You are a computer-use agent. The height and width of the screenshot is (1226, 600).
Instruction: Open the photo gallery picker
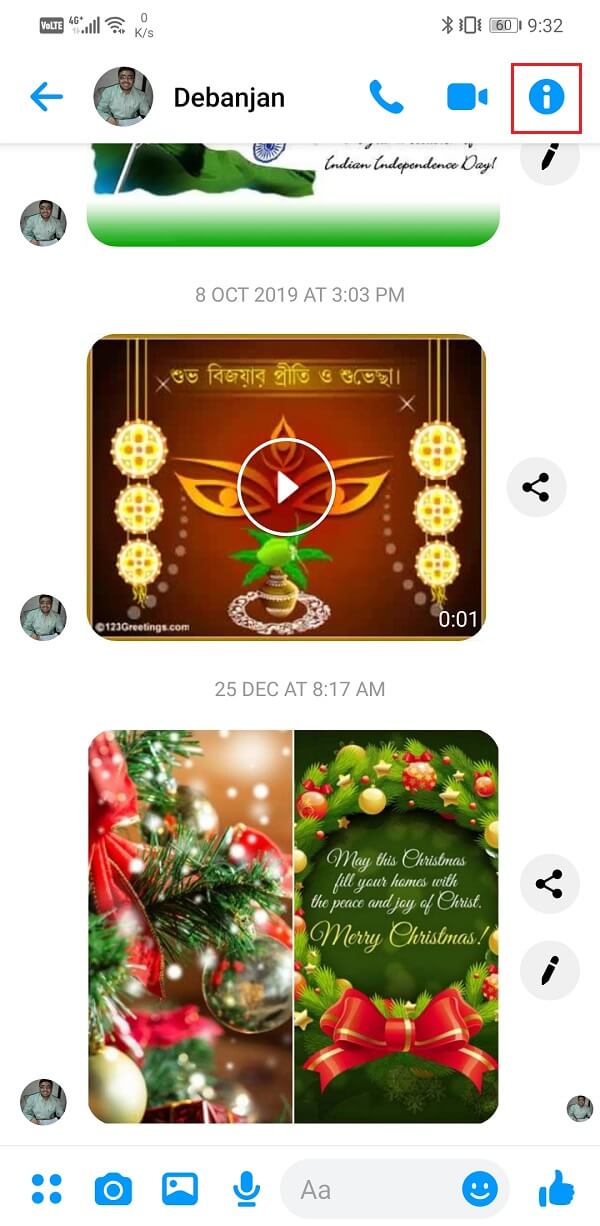tap(180, 1188)
